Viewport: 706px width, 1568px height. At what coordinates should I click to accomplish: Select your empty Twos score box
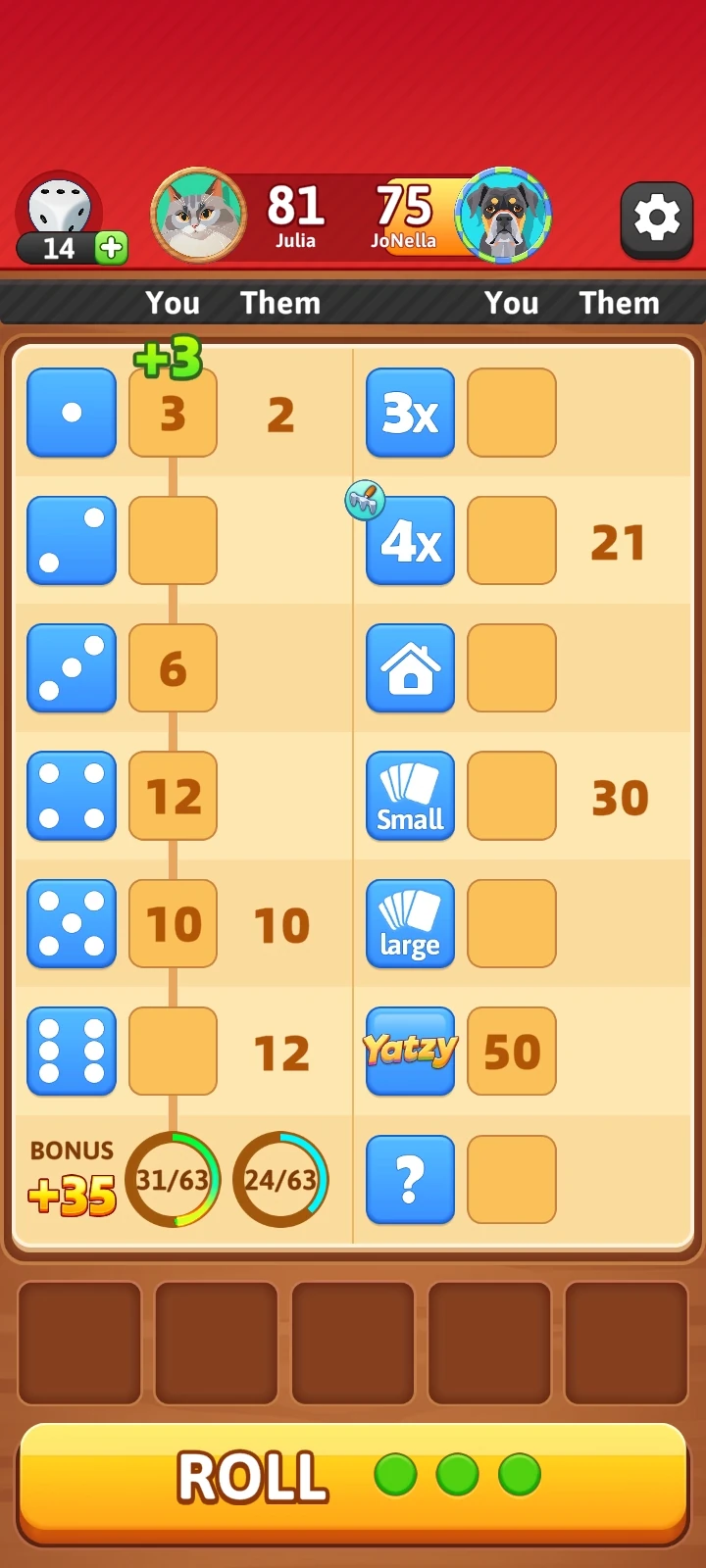(x=173, y=540)
